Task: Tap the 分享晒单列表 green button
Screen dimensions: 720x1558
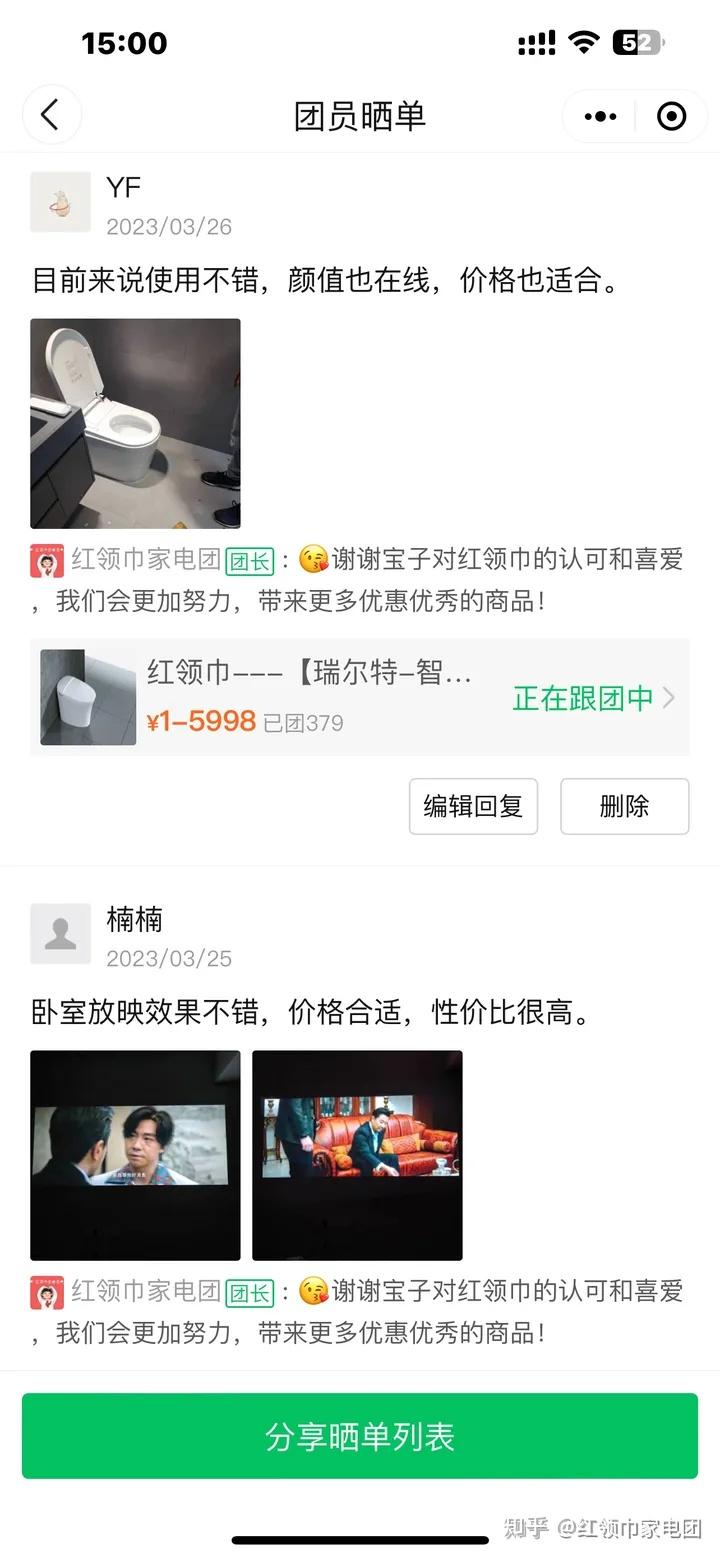Action: (x=360, y=1436)
